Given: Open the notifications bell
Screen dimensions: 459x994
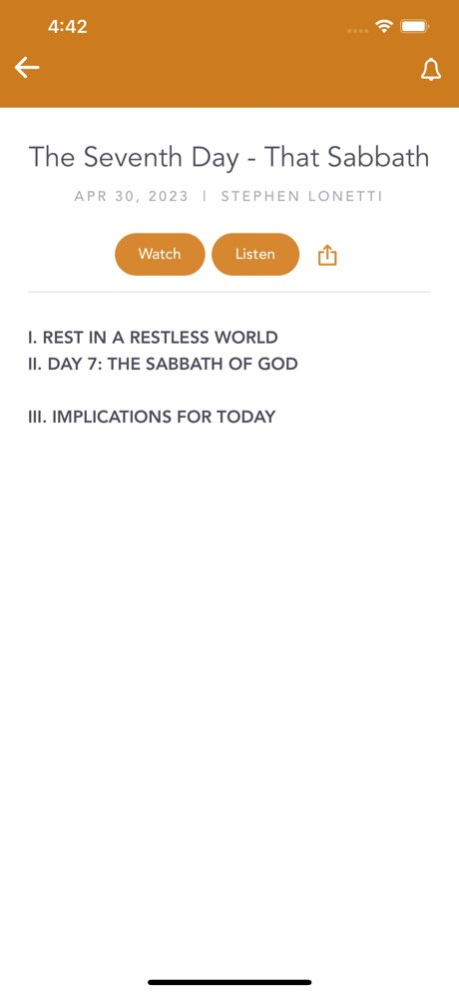Looking at the screenshot, I should click(x=430, y=70).
